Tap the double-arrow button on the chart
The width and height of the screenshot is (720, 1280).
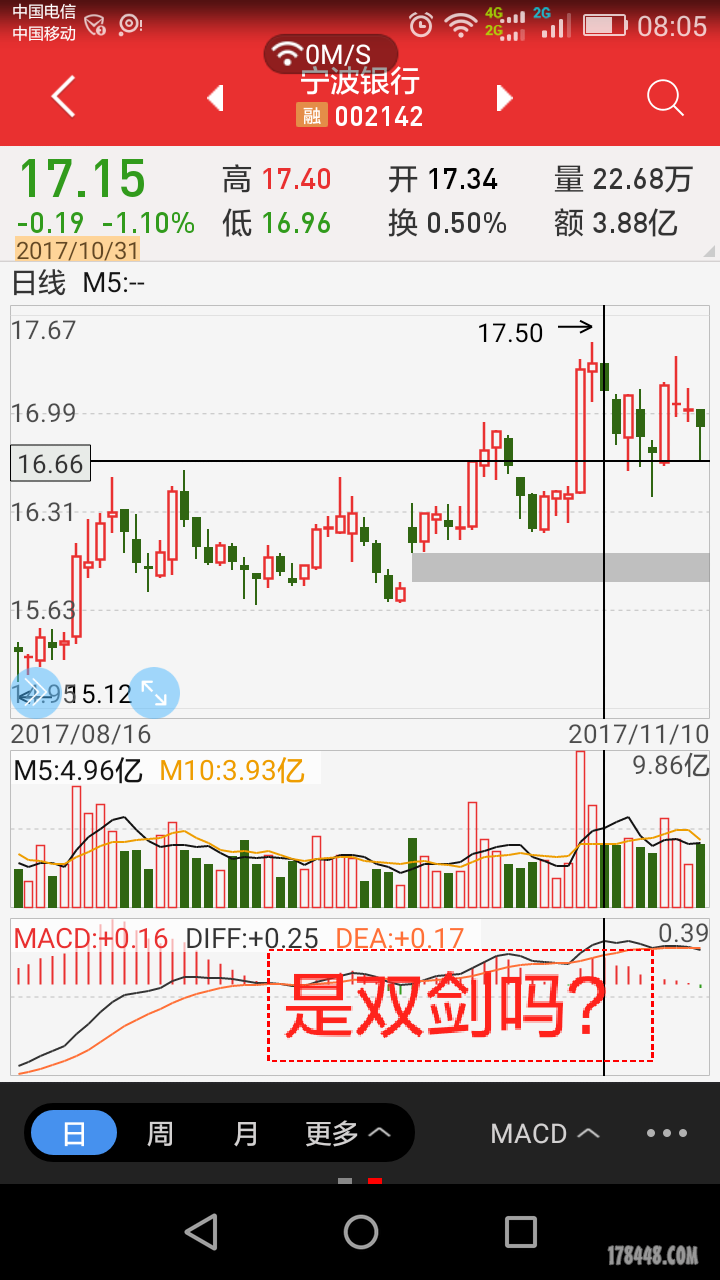pyautogui.click(x=35, y=692)
